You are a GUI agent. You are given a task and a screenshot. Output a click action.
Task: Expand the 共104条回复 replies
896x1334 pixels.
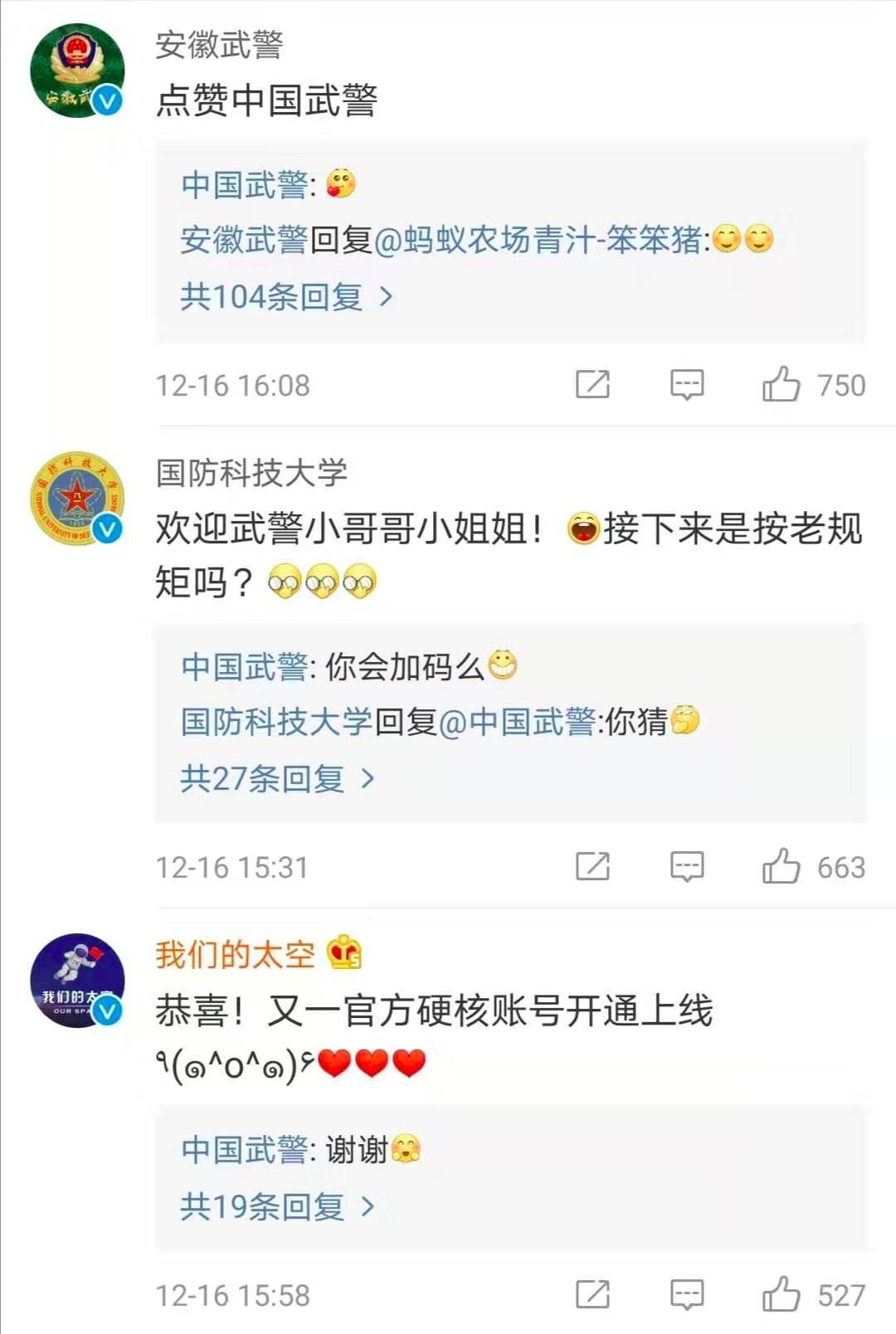pyautogui.click(x=285, y=296)
